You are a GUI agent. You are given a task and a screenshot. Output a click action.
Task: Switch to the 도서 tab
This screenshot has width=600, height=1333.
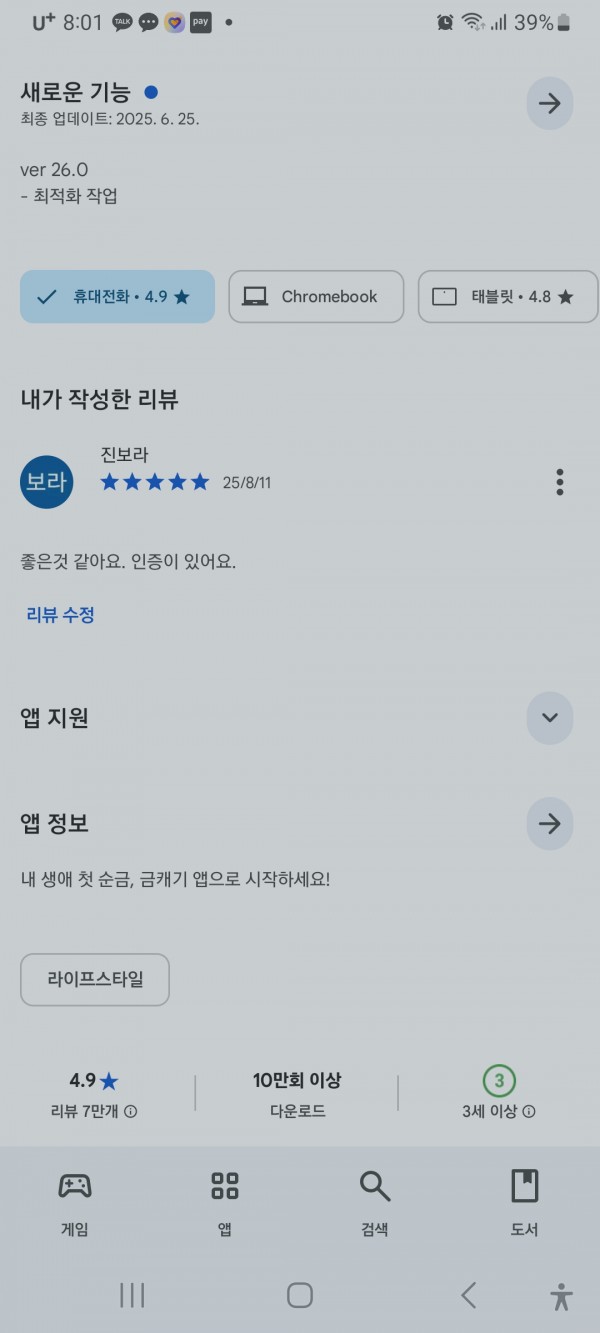tap(525, 1203)
